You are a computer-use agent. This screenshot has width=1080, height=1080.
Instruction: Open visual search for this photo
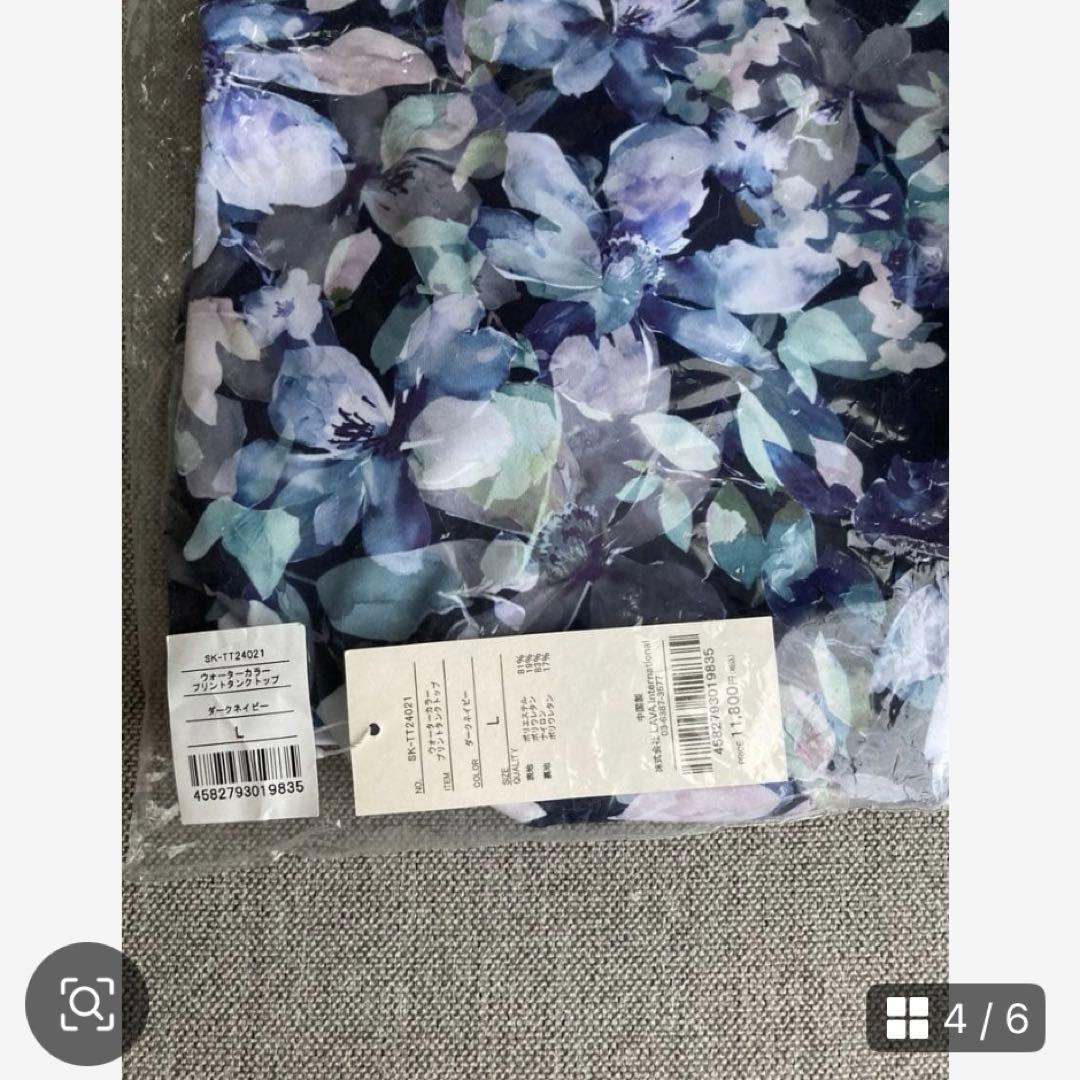(87, 1003)
